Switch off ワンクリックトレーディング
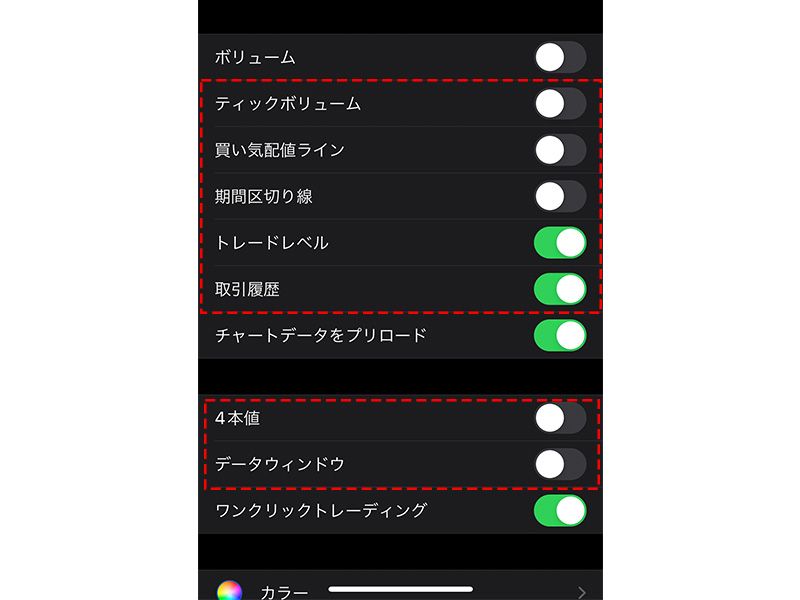 (560, 510)
